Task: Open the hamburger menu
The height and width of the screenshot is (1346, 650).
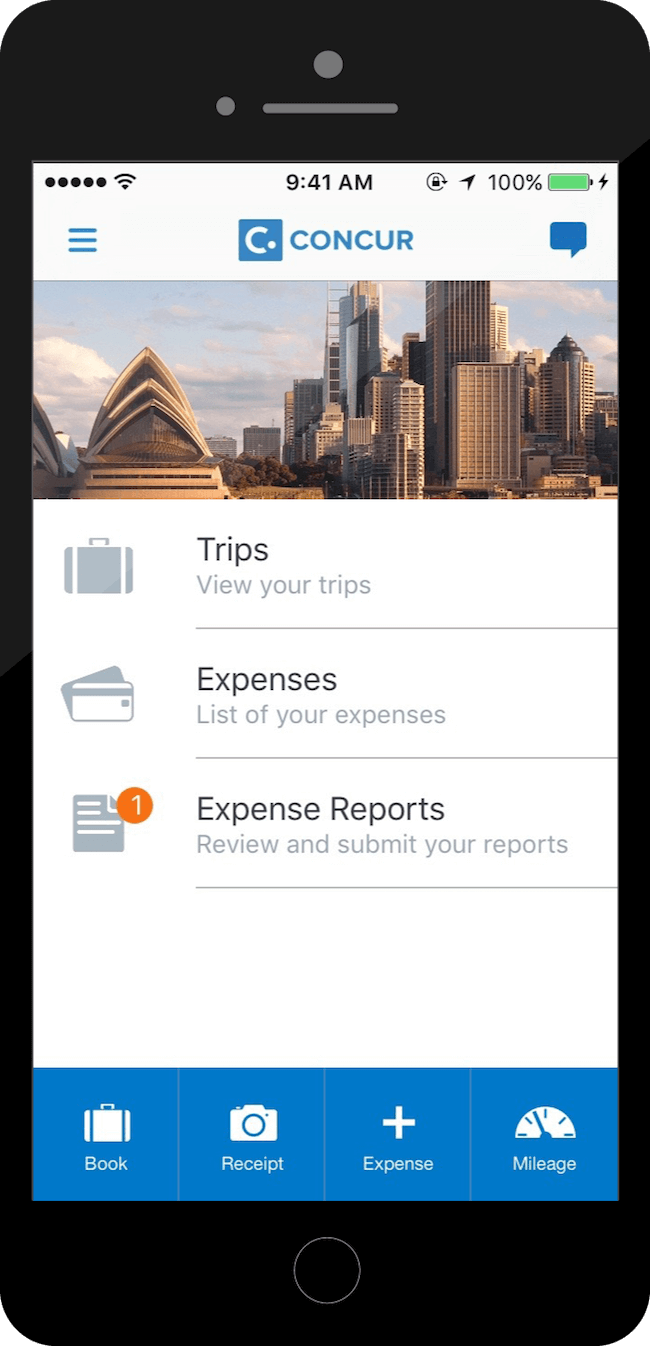Action: [x=82, y=240]
